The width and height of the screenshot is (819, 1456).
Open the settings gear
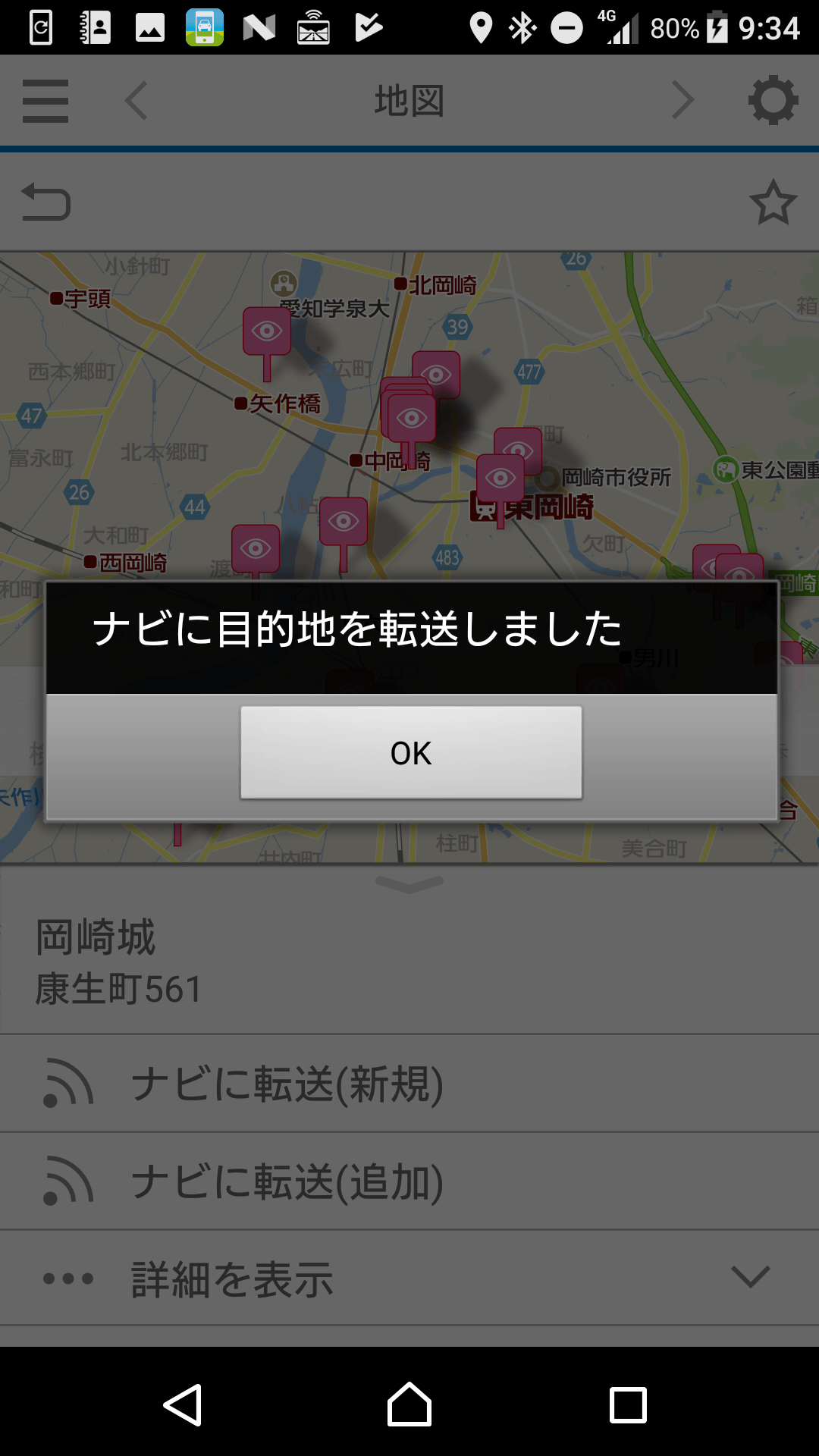point(773,100)
